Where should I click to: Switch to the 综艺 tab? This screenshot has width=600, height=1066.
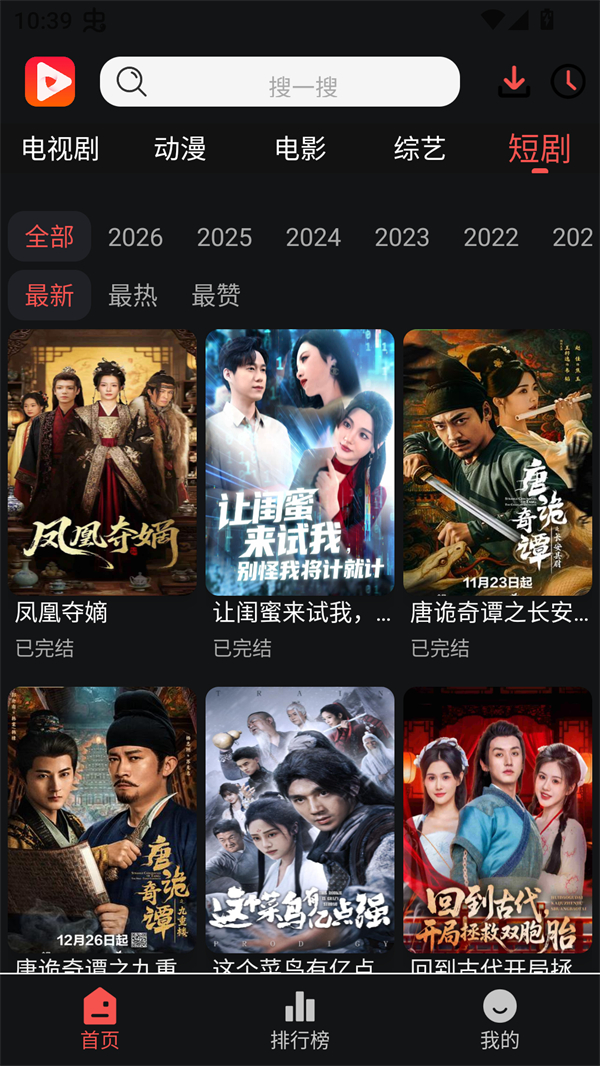(x=420, y=149)
